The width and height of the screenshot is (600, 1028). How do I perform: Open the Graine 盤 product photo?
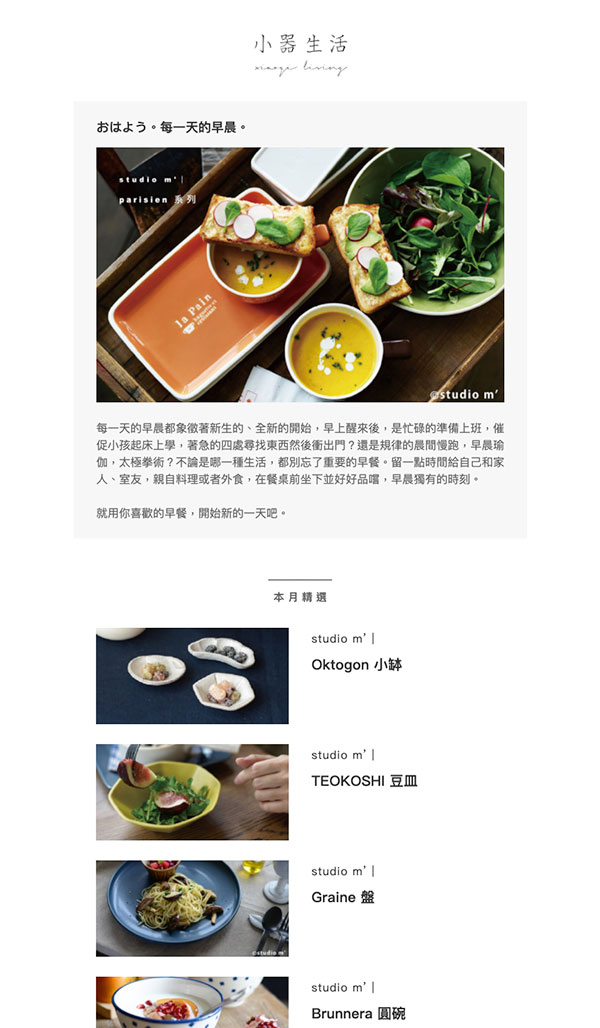192,908
